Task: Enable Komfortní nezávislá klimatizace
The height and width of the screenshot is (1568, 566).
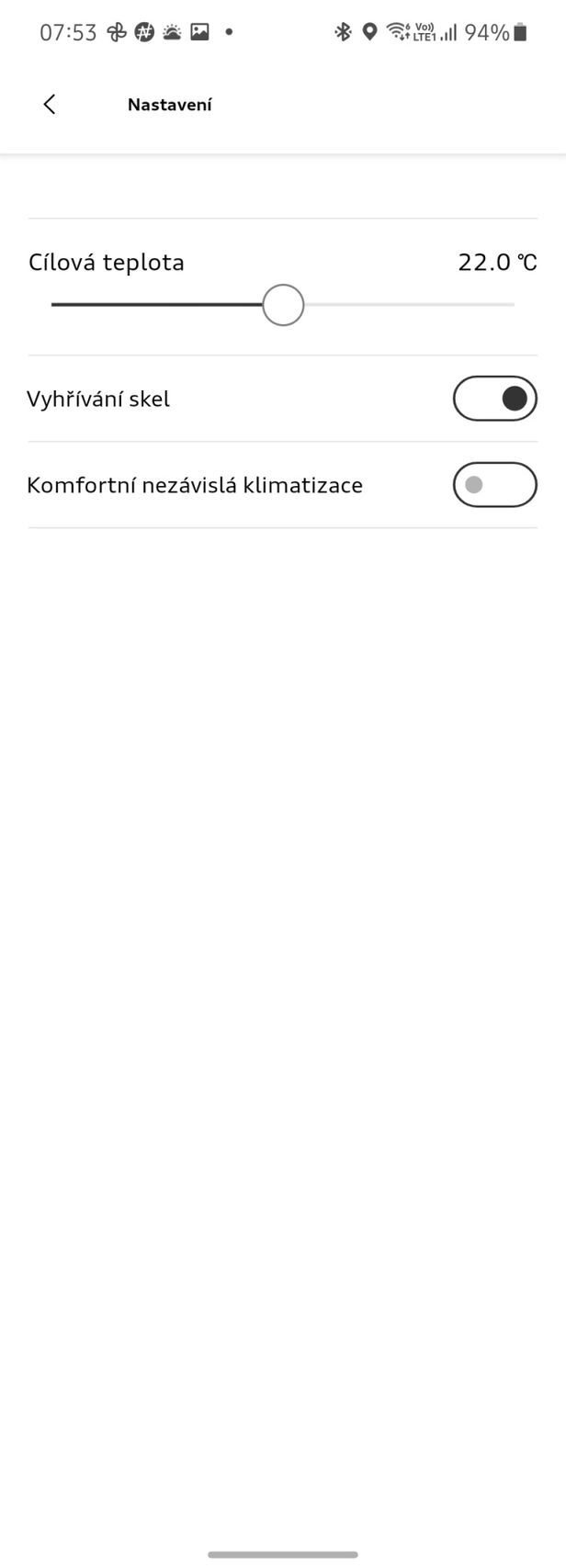Action: point(494,485)
